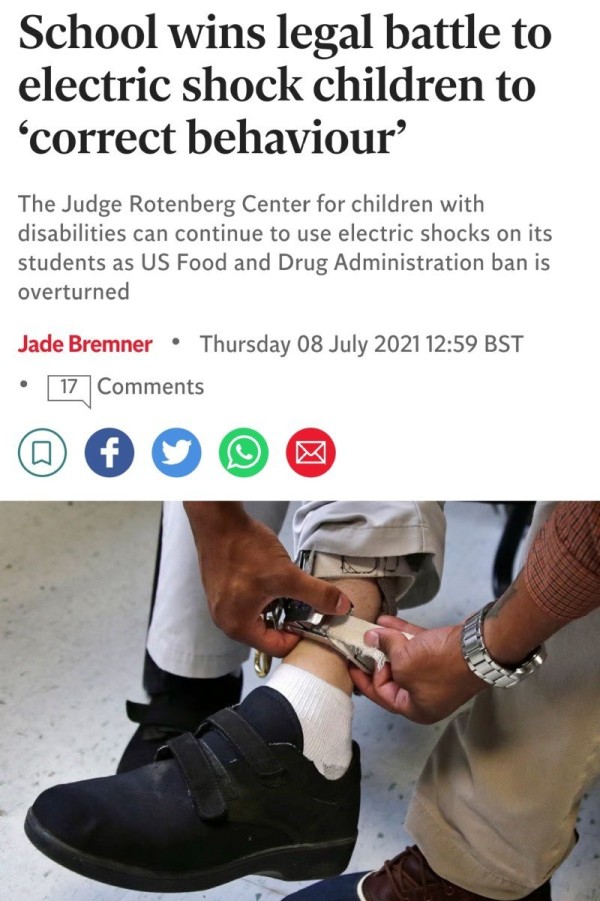
Task: Share article on Twitter
Action: (x=177, y=453)
